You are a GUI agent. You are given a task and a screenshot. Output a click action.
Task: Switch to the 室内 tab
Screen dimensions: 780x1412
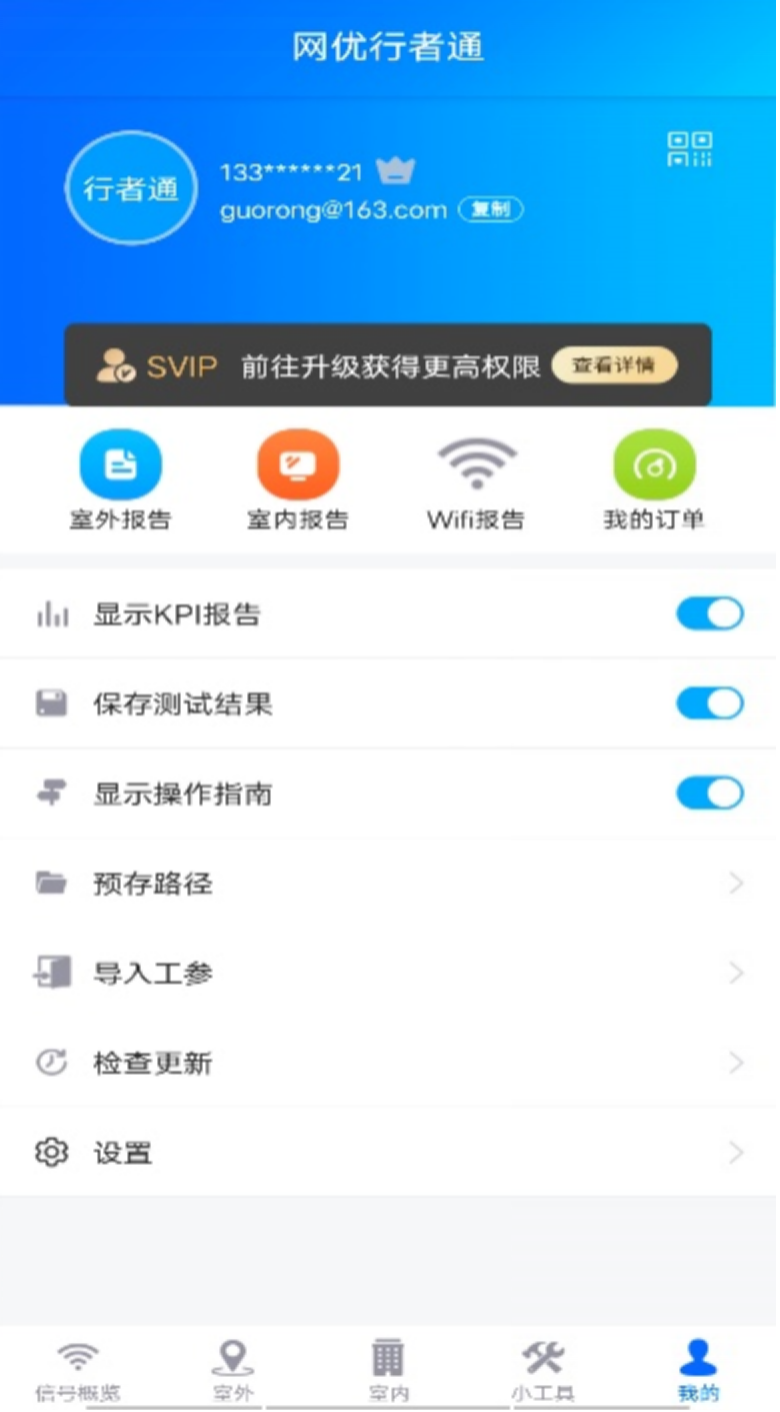coord(388,1370)
